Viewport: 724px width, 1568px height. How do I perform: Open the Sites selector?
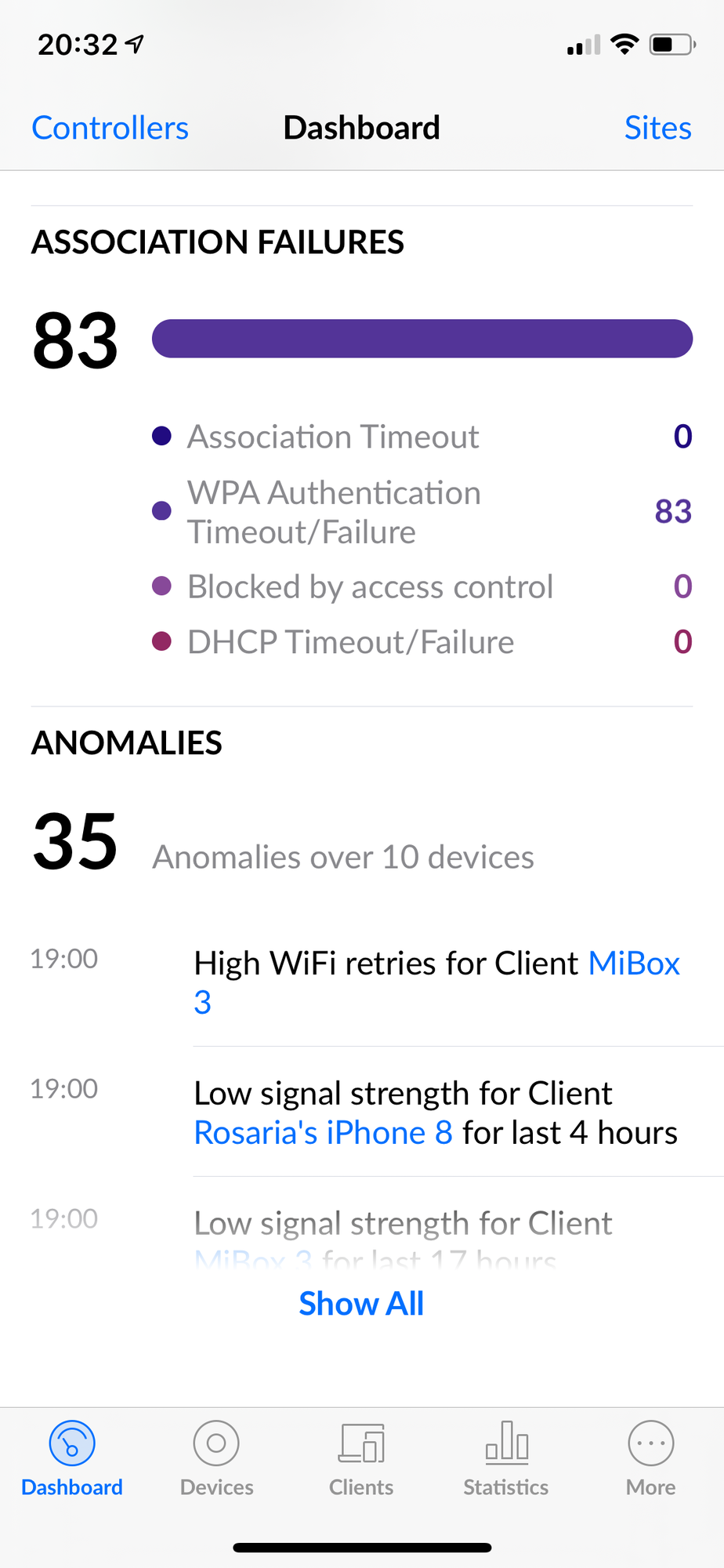click(x=657, y=128)
